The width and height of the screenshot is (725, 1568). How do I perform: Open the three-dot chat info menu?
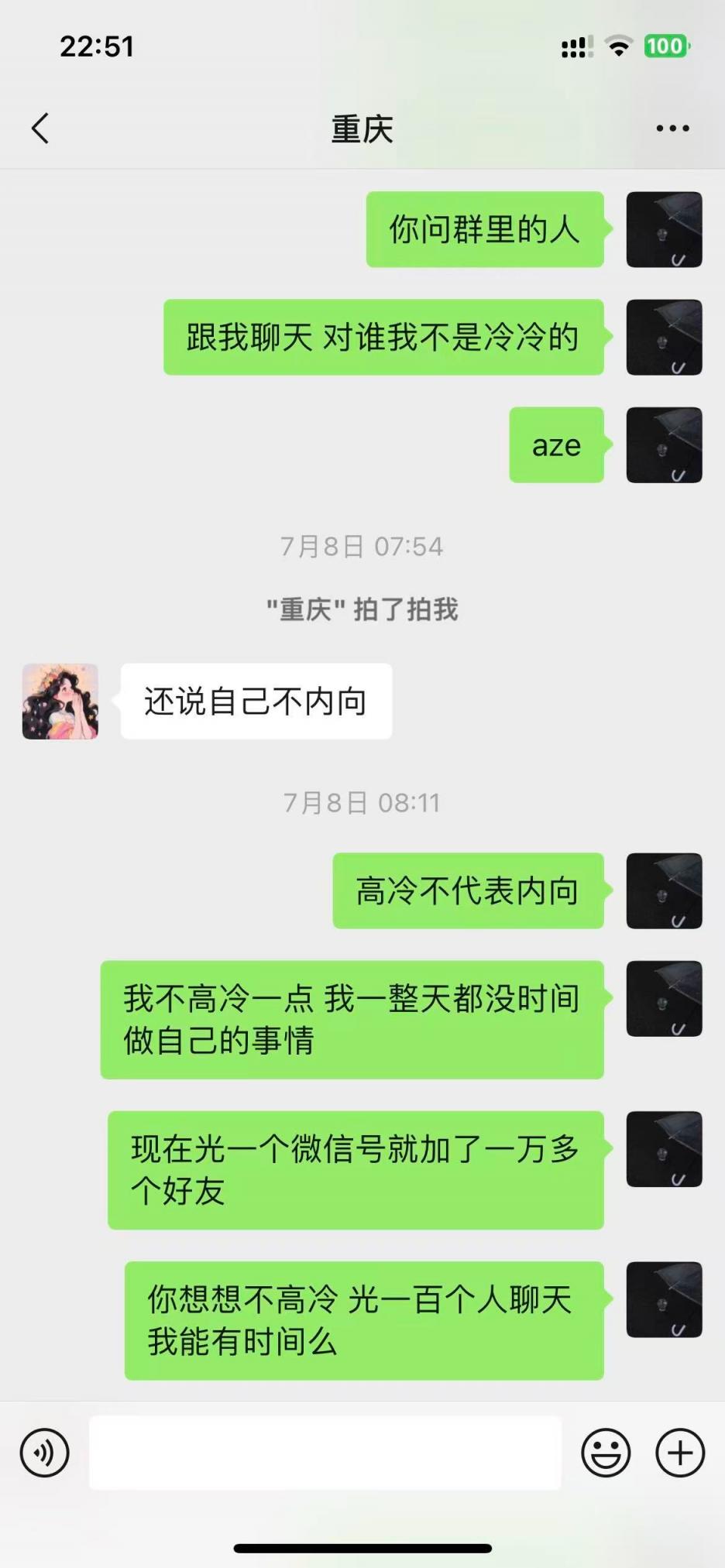(672, 129)
